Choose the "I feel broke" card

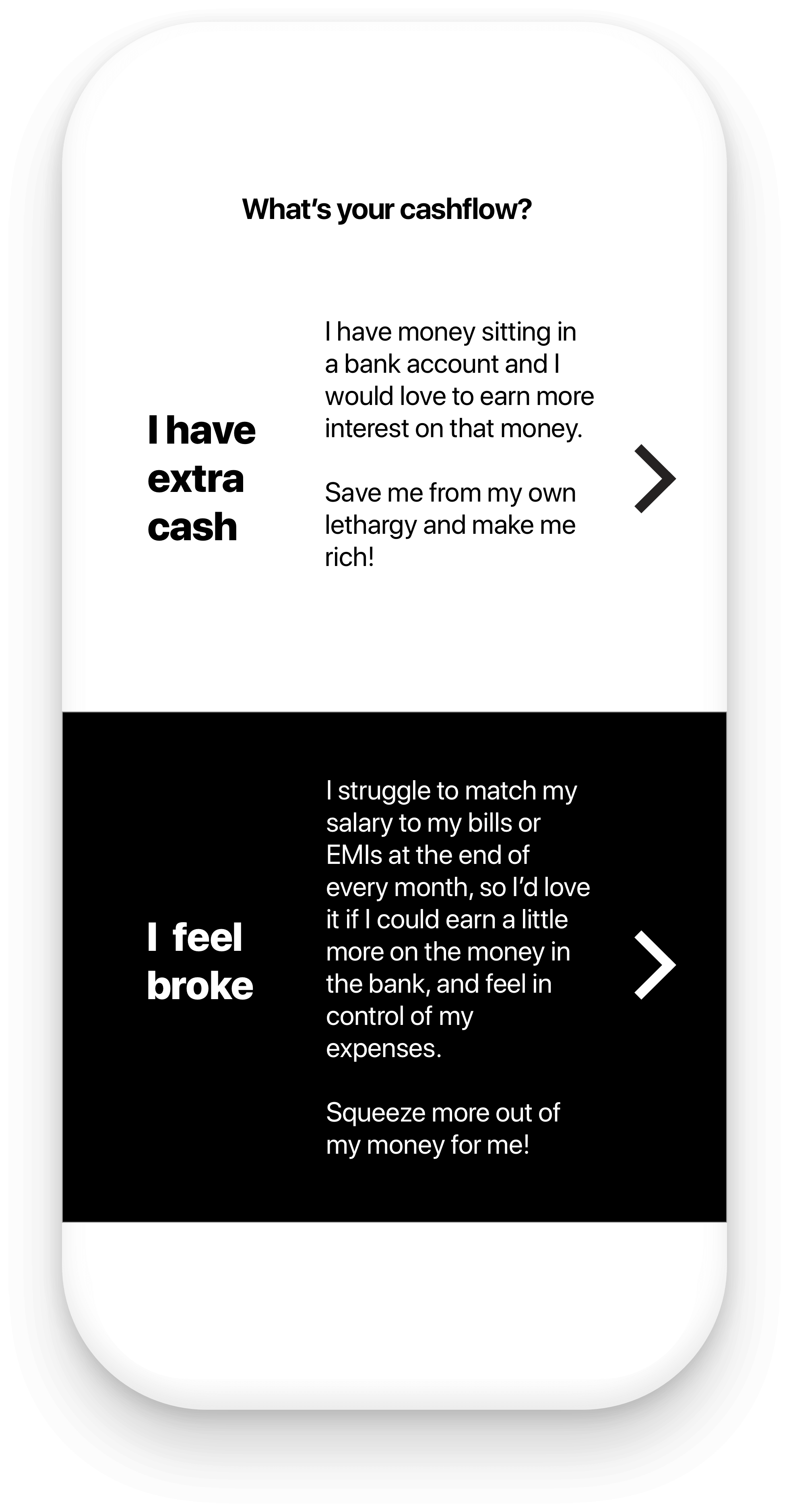click(x=394, y=966)
